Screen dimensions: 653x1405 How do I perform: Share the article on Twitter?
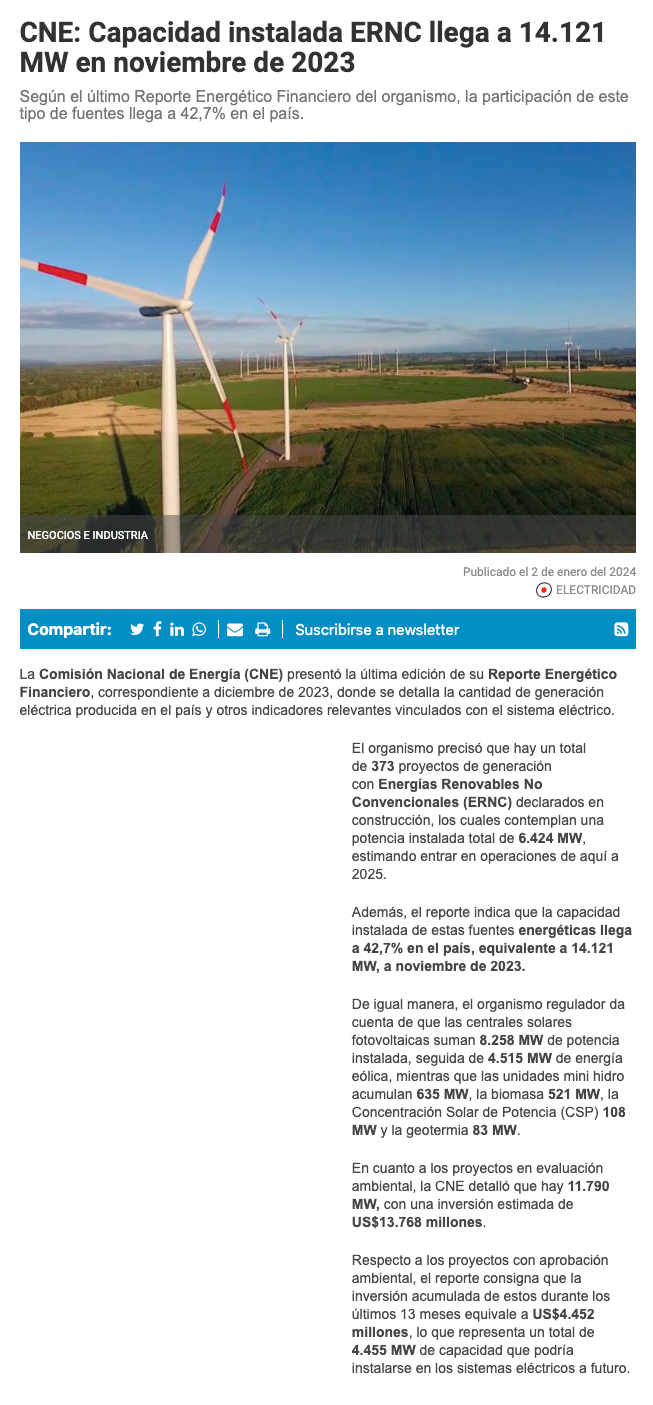click(138, 629)
